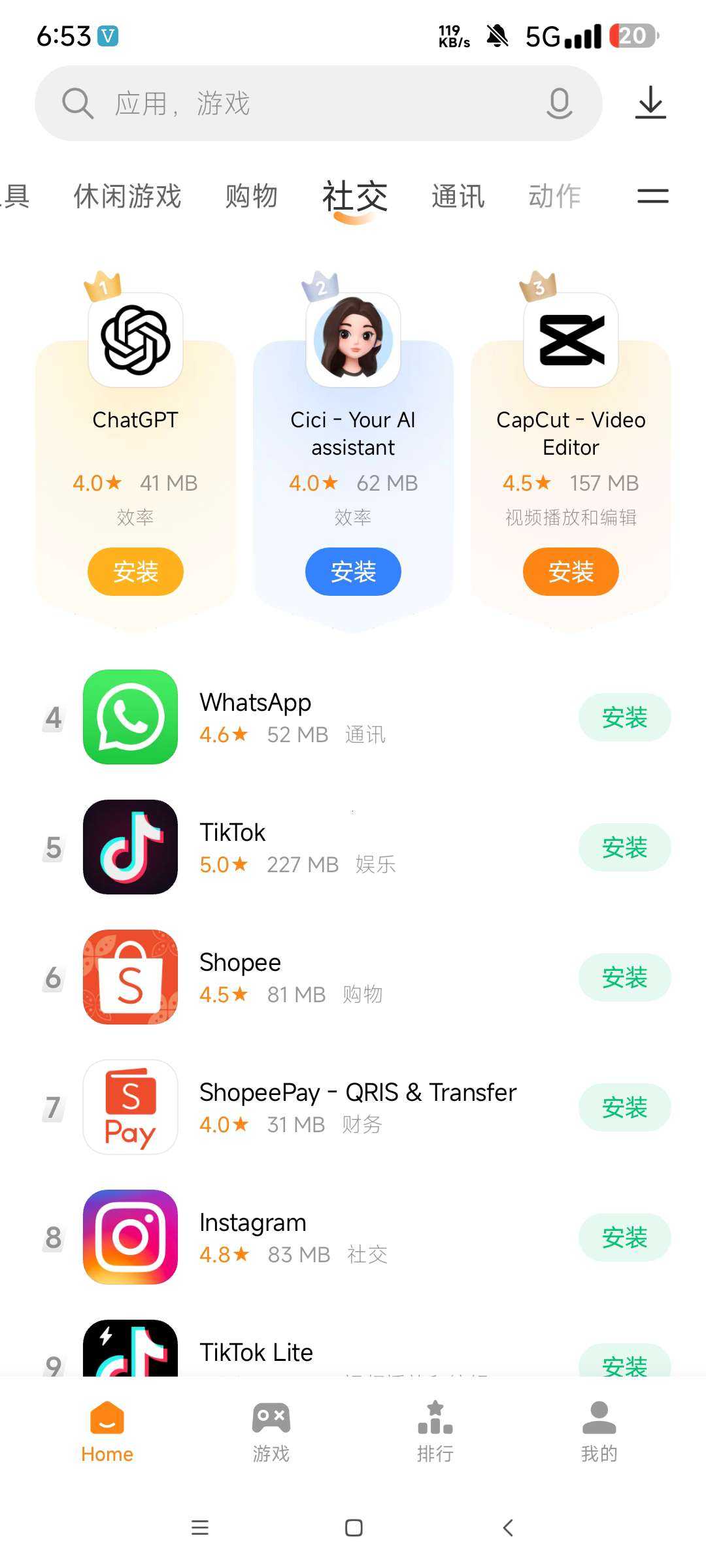Switch to the 排行 rankings tab
This screenshot has width=706, height=1568.
pyautogui.click(x=435, y=1431)
